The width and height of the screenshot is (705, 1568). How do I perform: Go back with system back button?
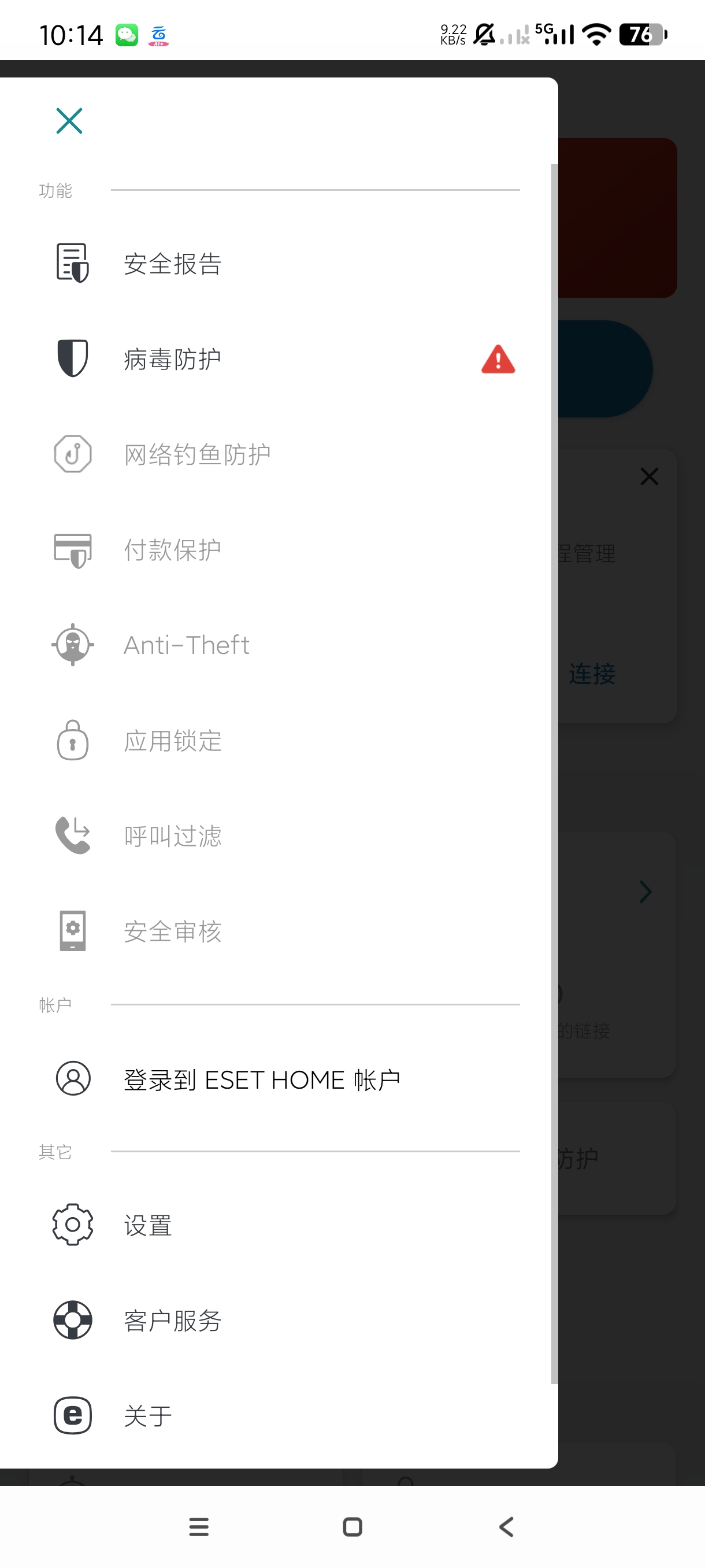(x=506, y=1526)
